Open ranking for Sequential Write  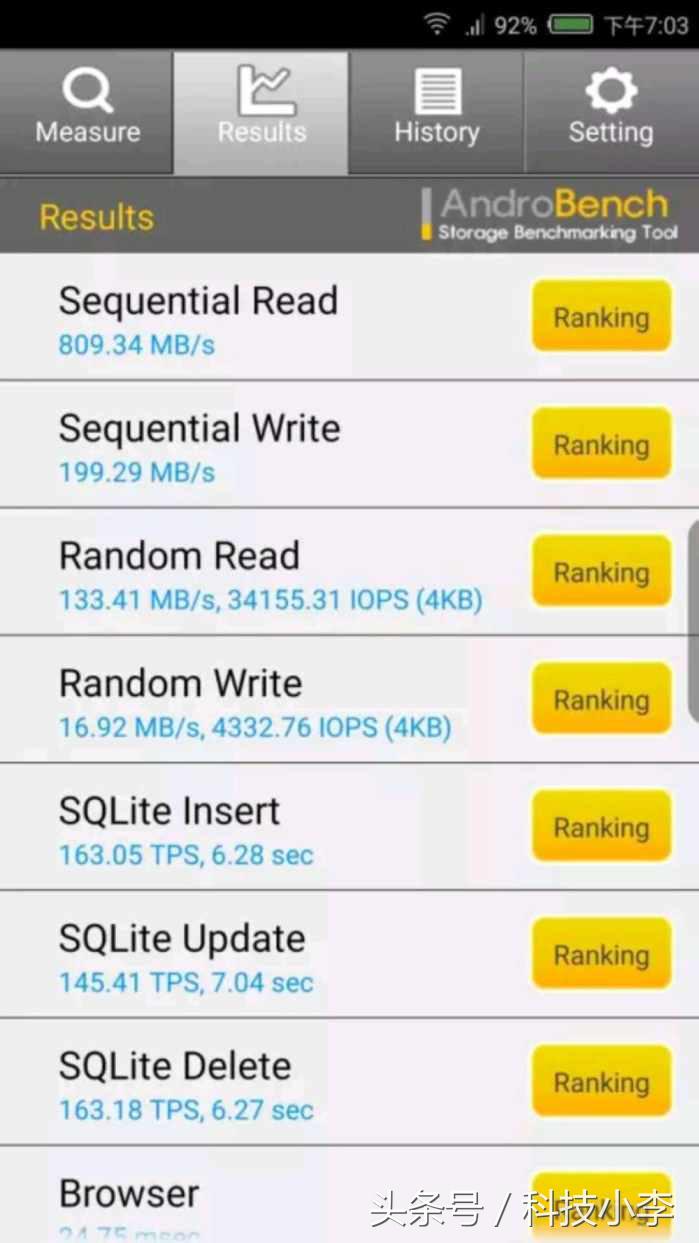click(x=601, y=444)
